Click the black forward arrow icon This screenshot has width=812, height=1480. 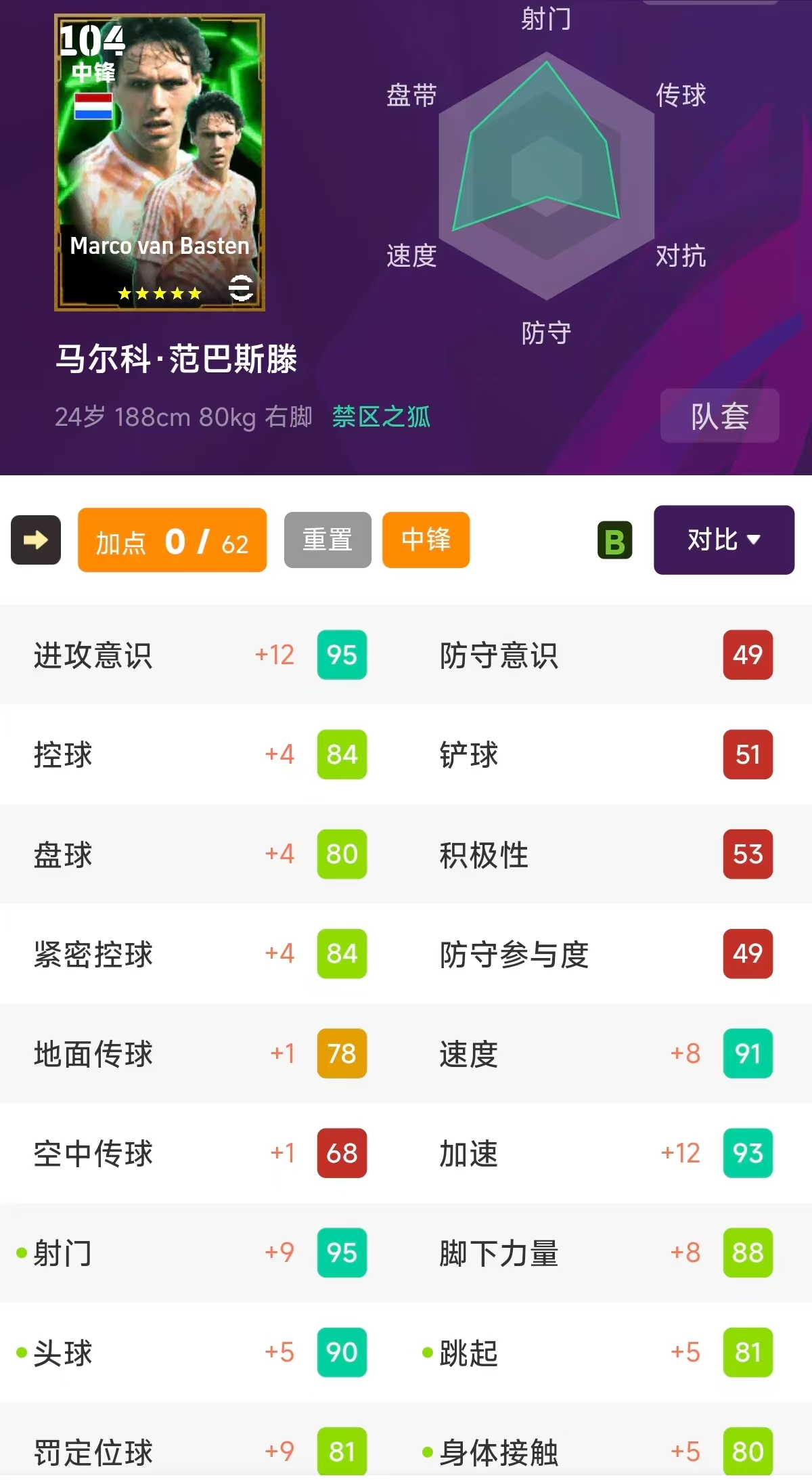(35, 540)
